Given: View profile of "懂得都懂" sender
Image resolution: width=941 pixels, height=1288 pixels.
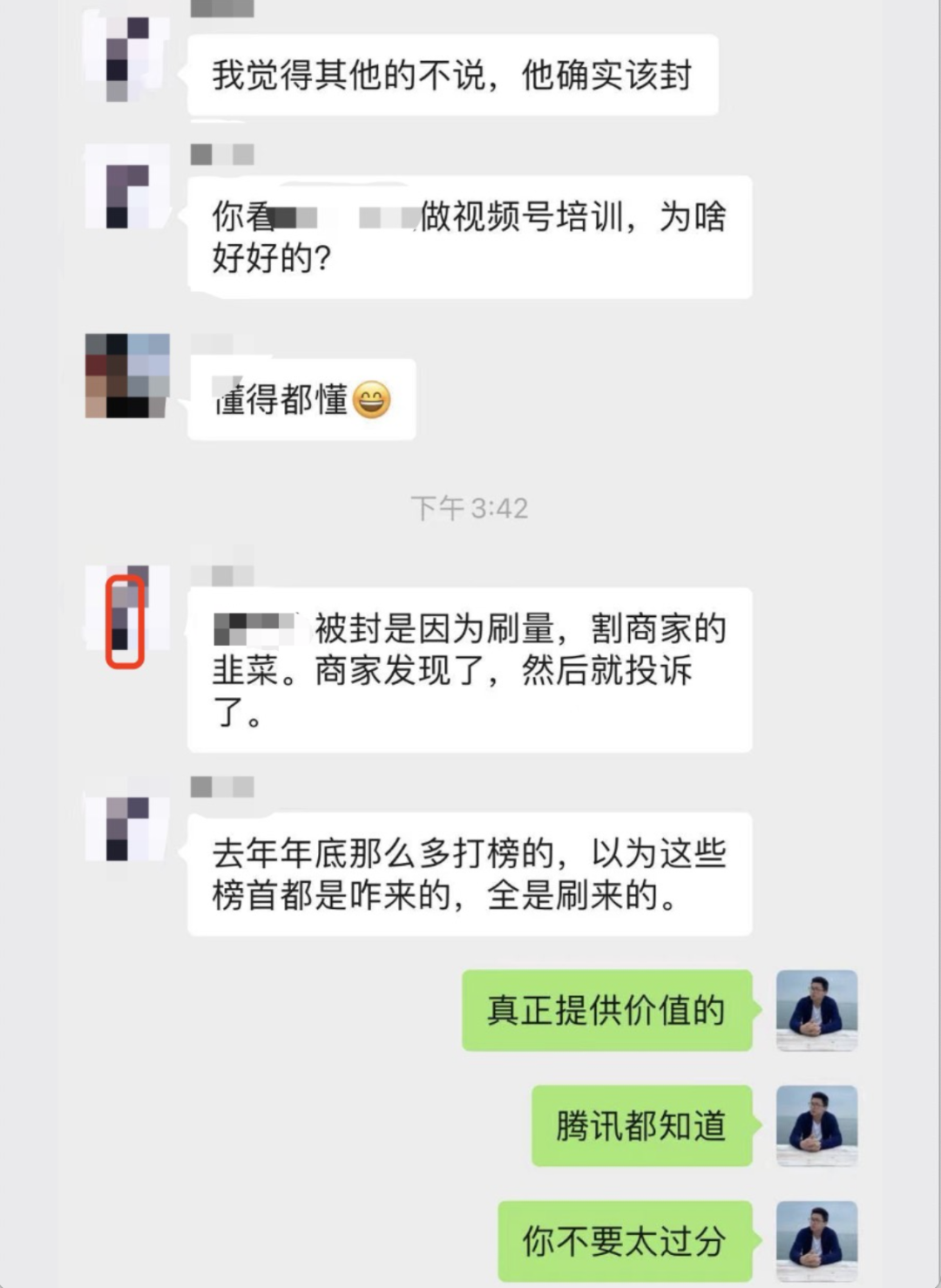Looking at the screenshot, I should click(127, 376).
